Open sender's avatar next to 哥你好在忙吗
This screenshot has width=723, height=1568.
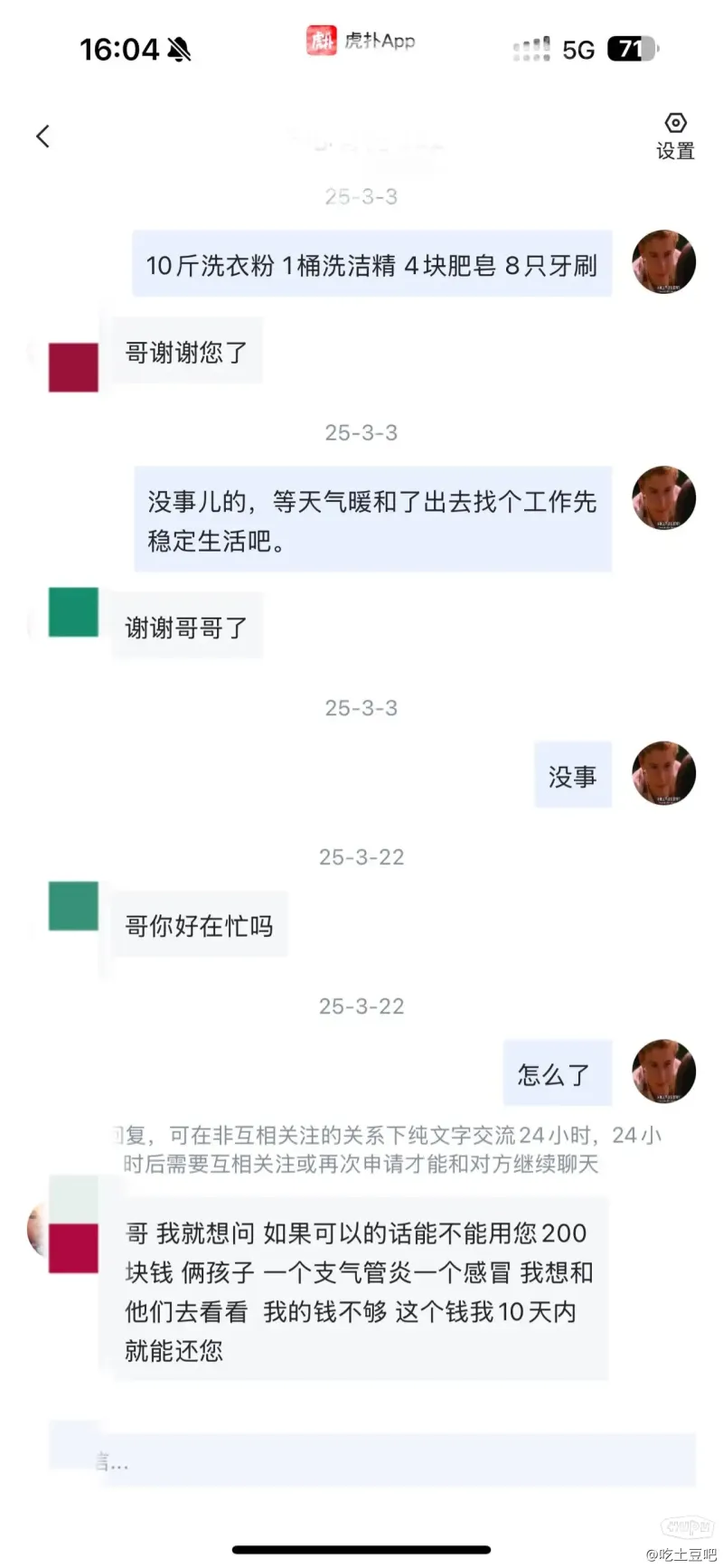click(x=73, y=906)
